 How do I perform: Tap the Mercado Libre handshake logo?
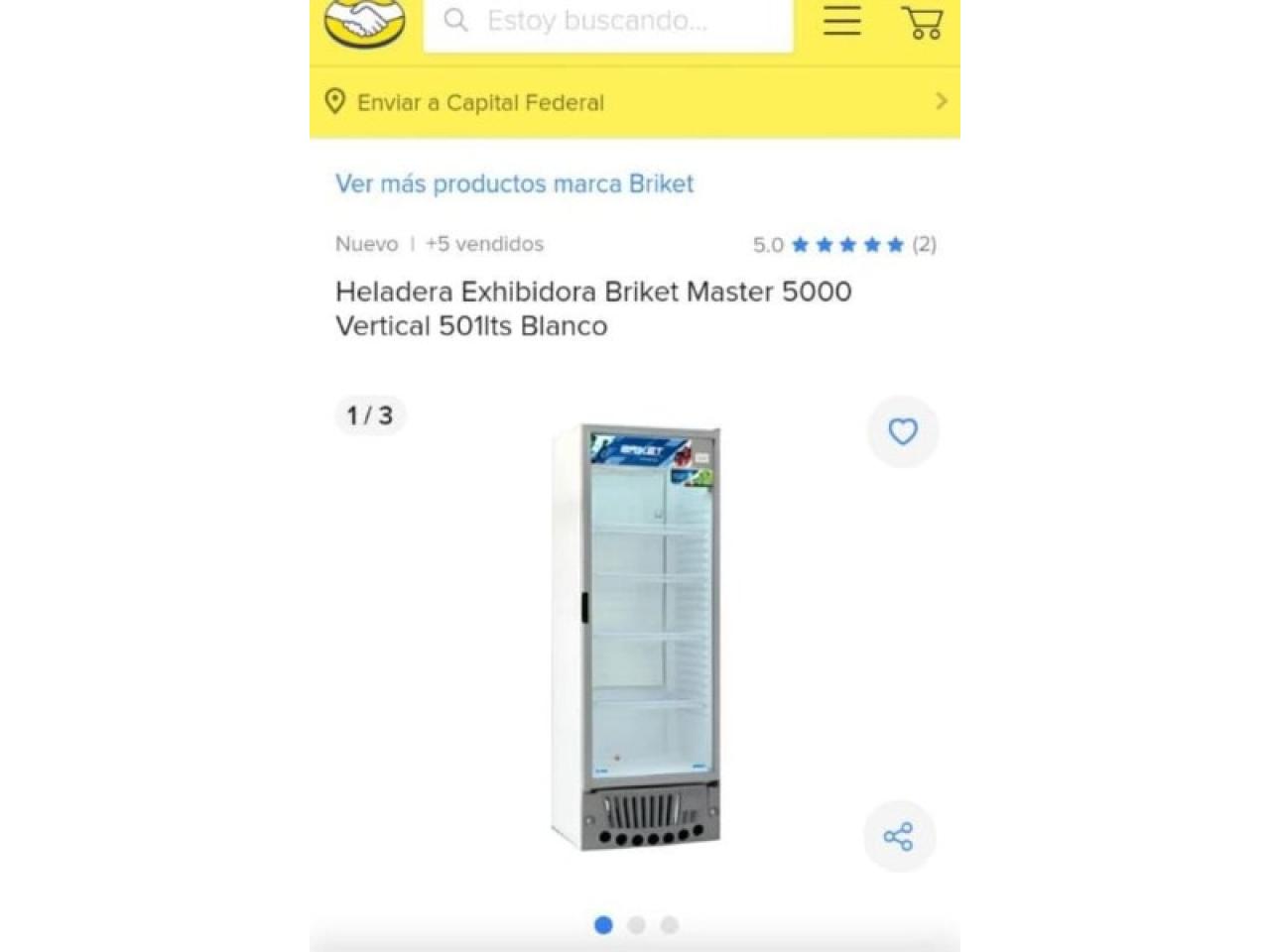(x=365, y=22)
